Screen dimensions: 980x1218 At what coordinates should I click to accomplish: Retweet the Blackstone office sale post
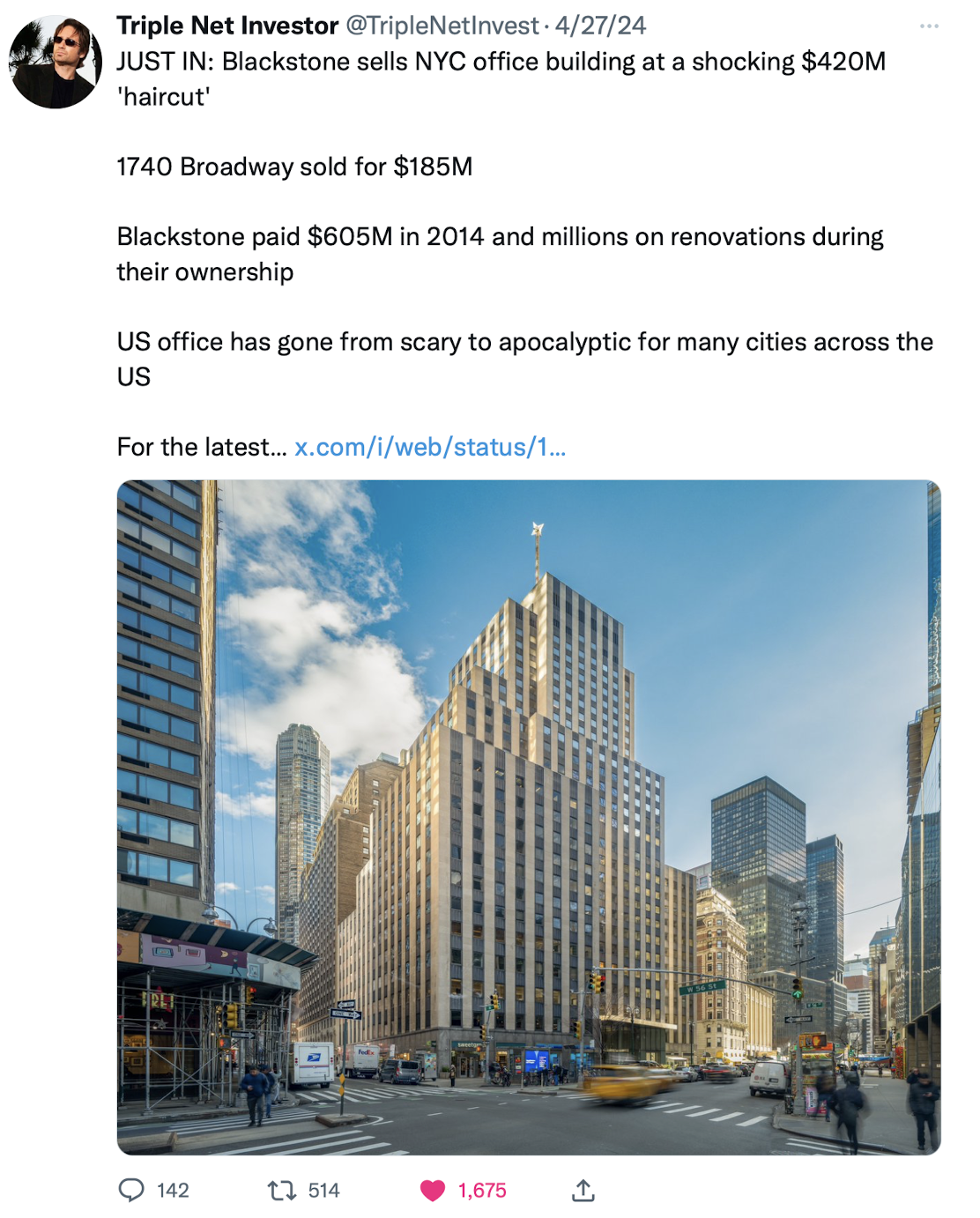point(282,1191)
